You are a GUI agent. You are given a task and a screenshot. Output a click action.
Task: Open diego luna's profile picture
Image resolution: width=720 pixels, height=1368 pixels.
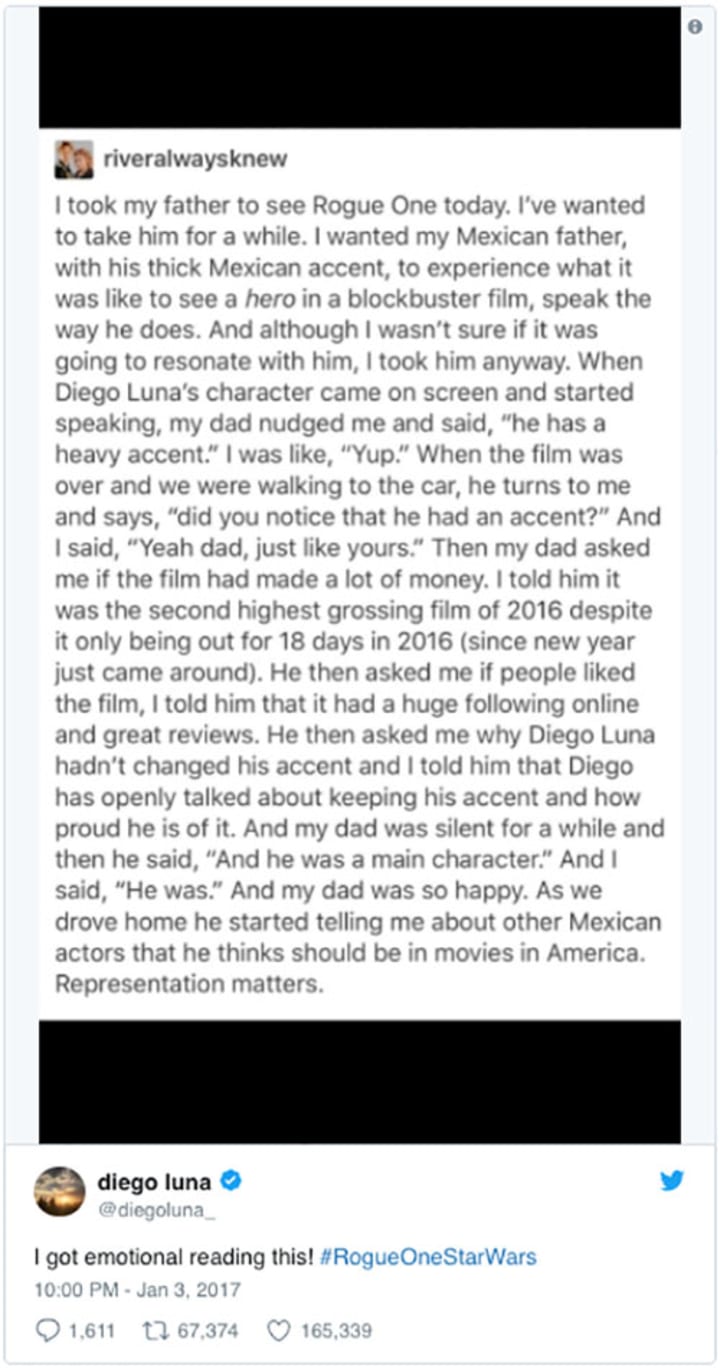click(59, 1190)
